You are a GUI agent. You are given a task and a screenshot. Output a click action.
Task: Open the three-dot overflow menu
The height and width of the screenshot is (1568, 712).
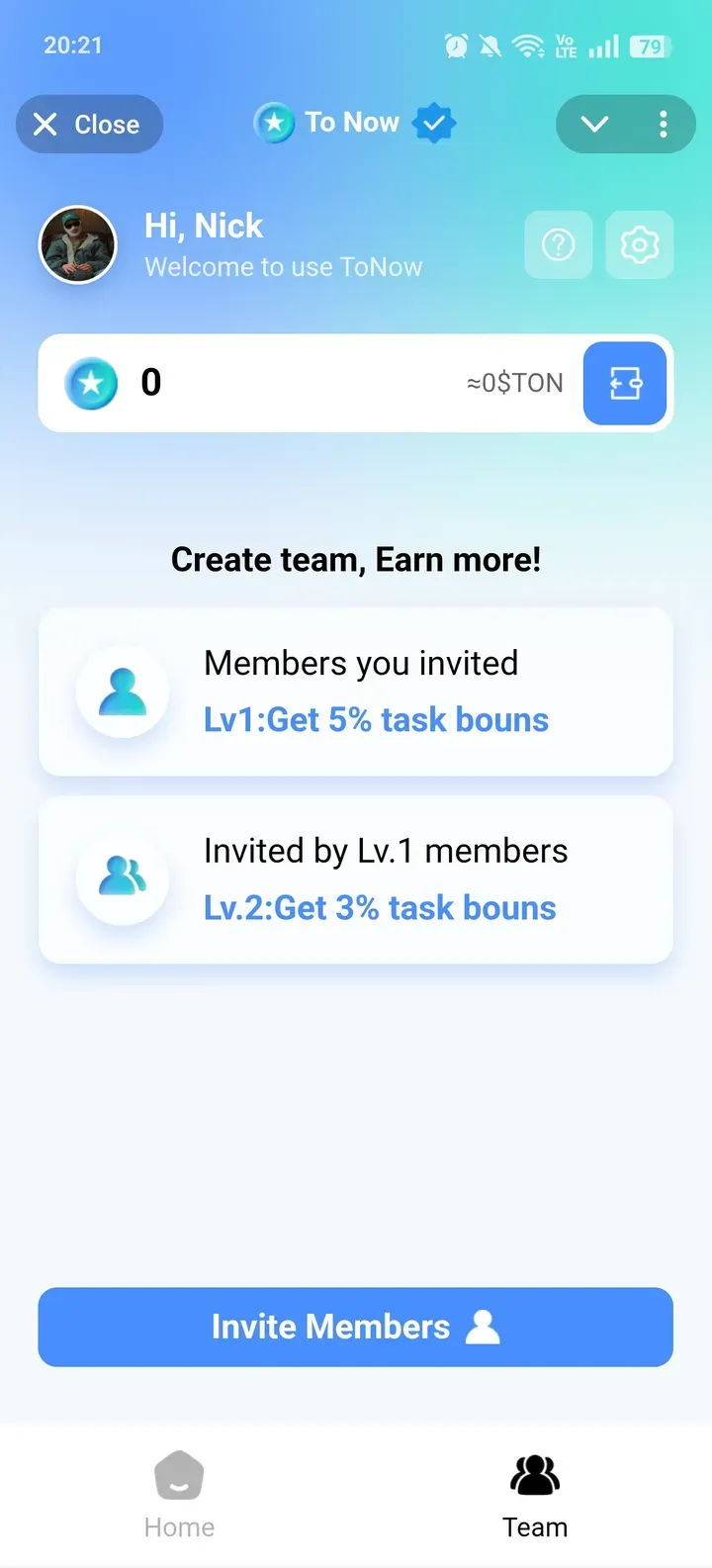point(663,125)
